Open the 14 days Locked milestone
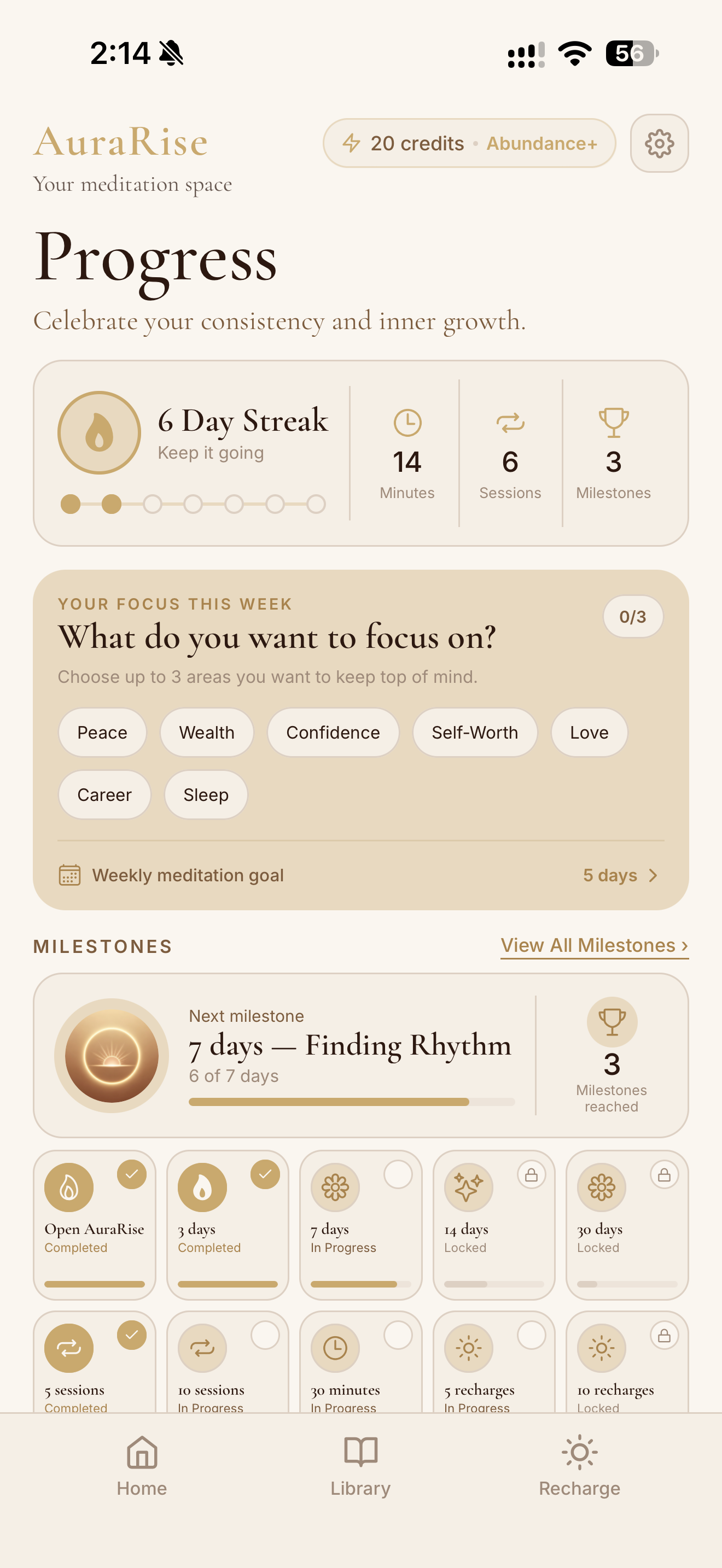This screenshot has height=1568, width=722. click(x=494, y=1225)
